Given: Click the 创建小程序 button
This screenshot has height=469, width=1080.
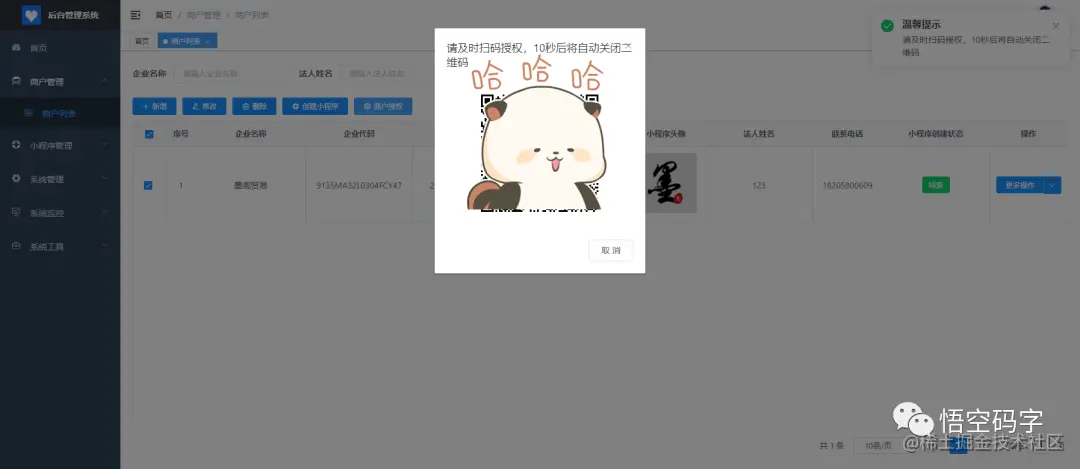Looking at the screenshot, I should click(316, 106).
